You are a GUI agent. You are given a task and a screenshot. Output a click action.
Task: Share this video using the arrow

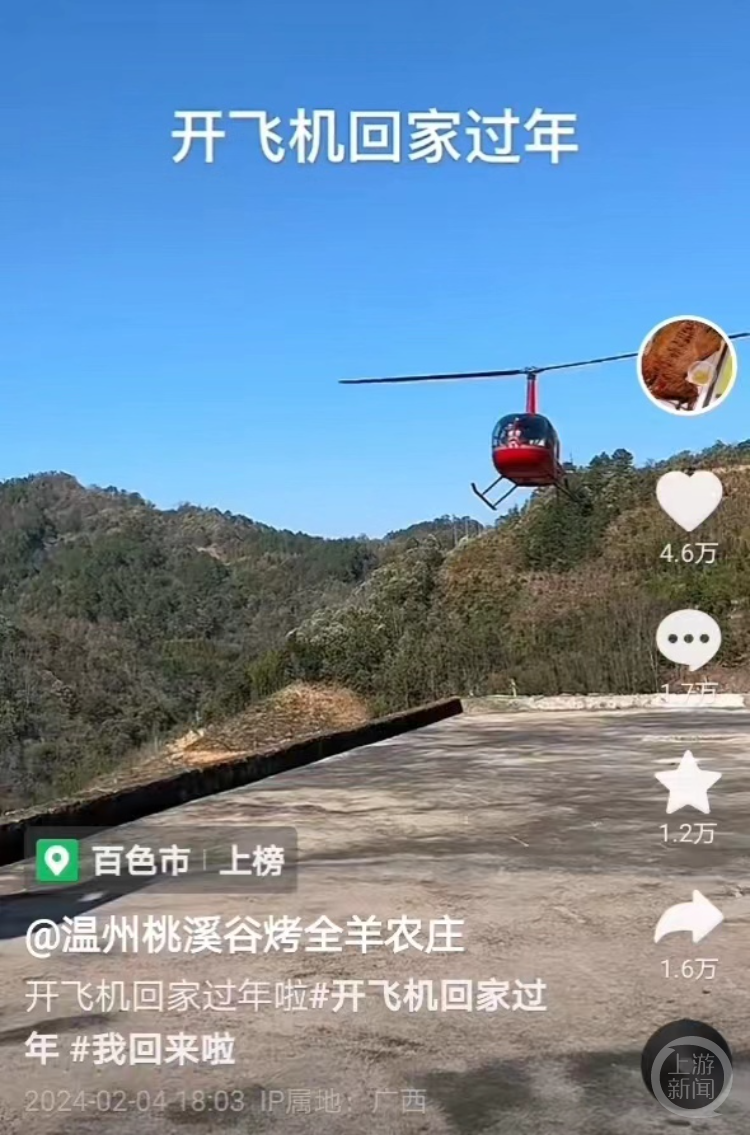coord(688,918)
